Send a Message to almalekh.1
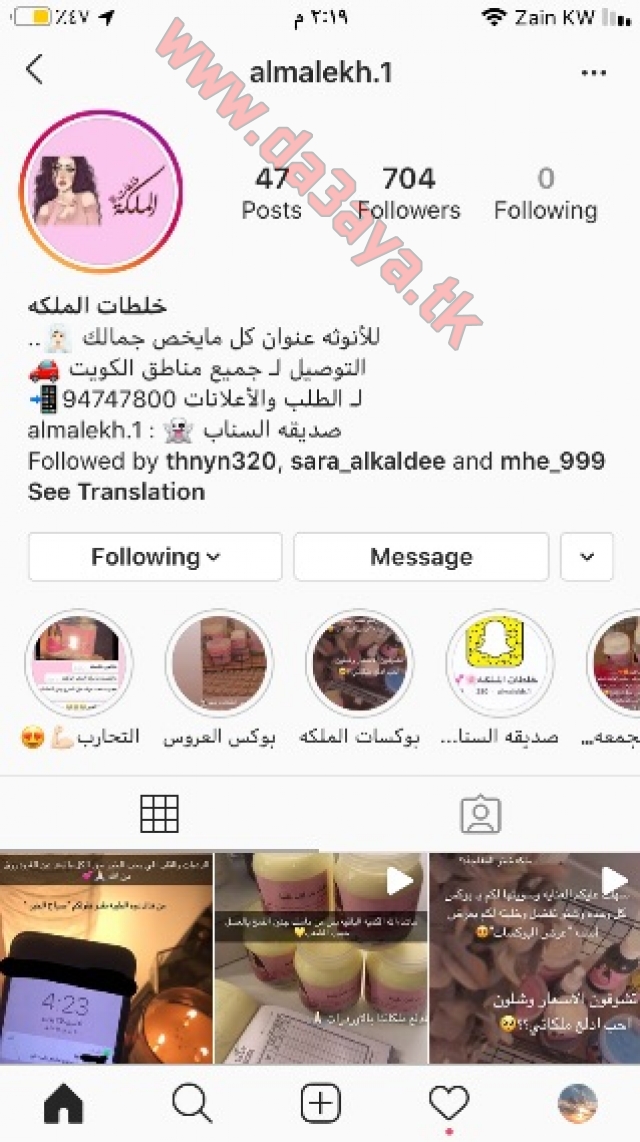This screenshot has width=640, height=1142. [x=421, y=557]
